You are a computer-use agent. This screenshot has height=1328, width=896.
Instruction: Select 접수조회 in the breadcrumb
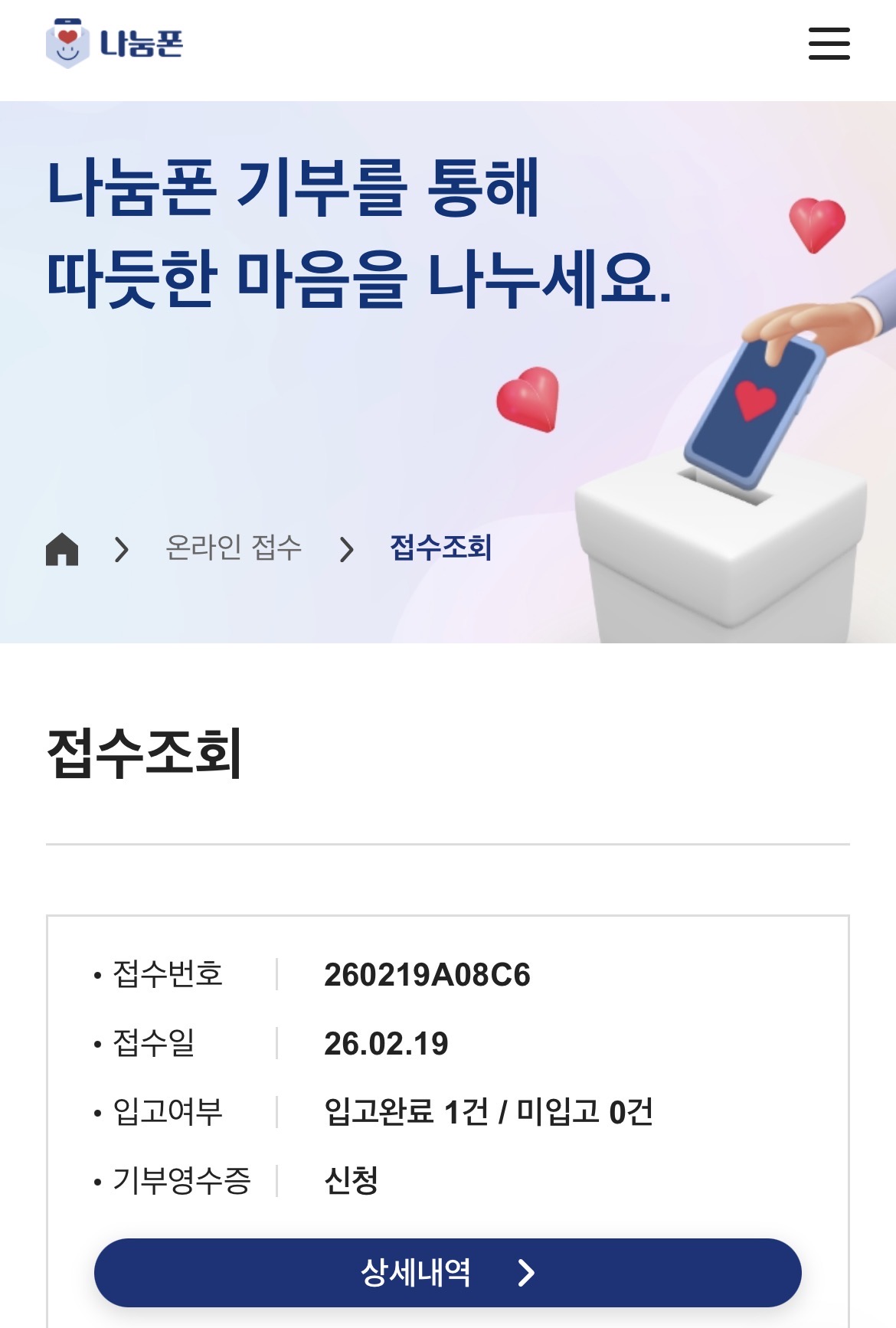tap(440, 548)
